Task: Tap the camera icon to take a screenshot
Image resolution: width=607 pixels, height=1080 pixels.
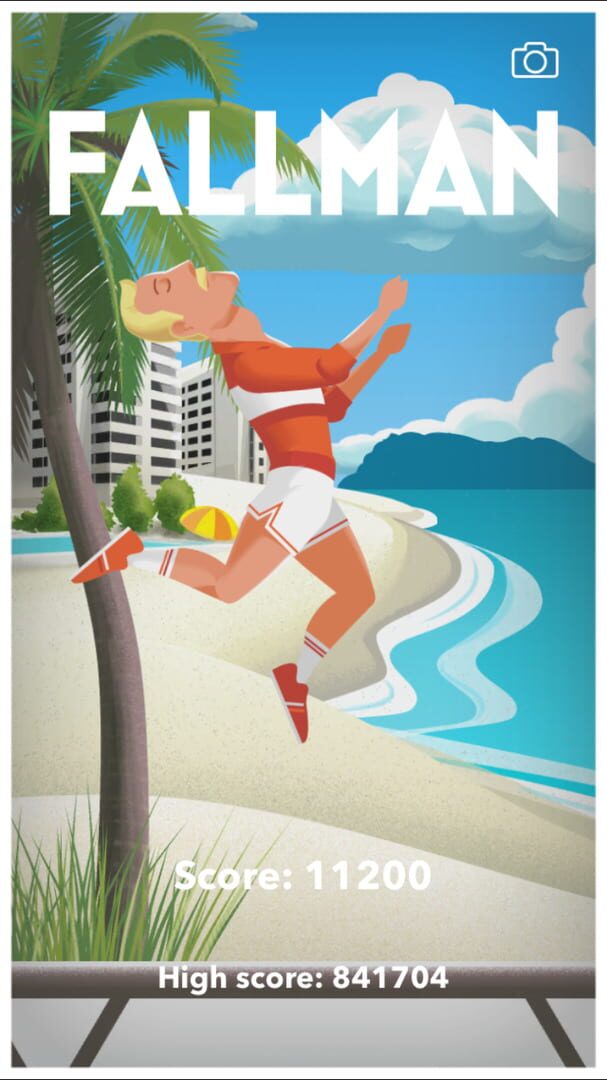Action: tap(535, 61)
